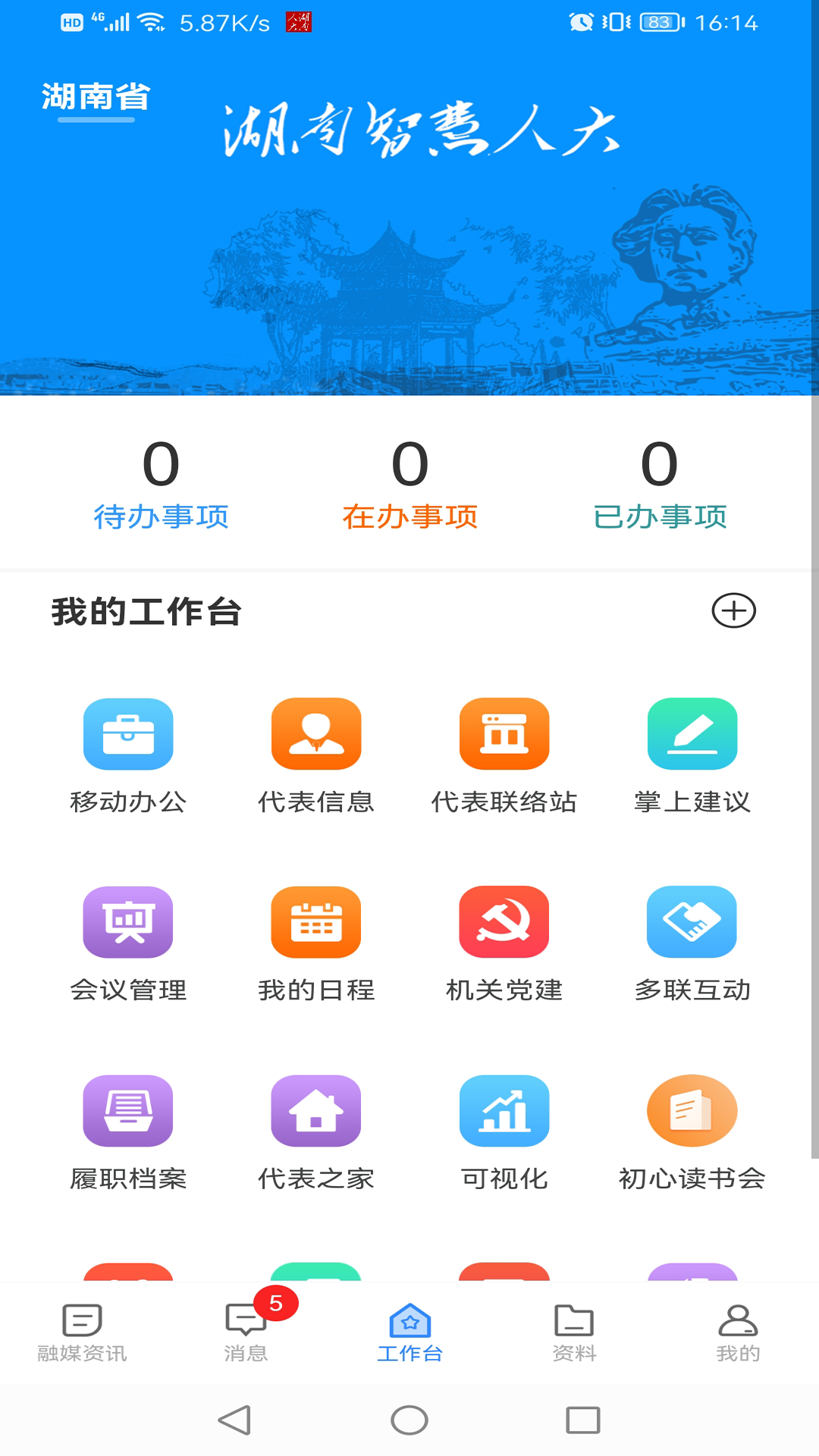Add apps with the plus icon
The width and height of the screenshot is (819, 1456).
coord(733,611)
